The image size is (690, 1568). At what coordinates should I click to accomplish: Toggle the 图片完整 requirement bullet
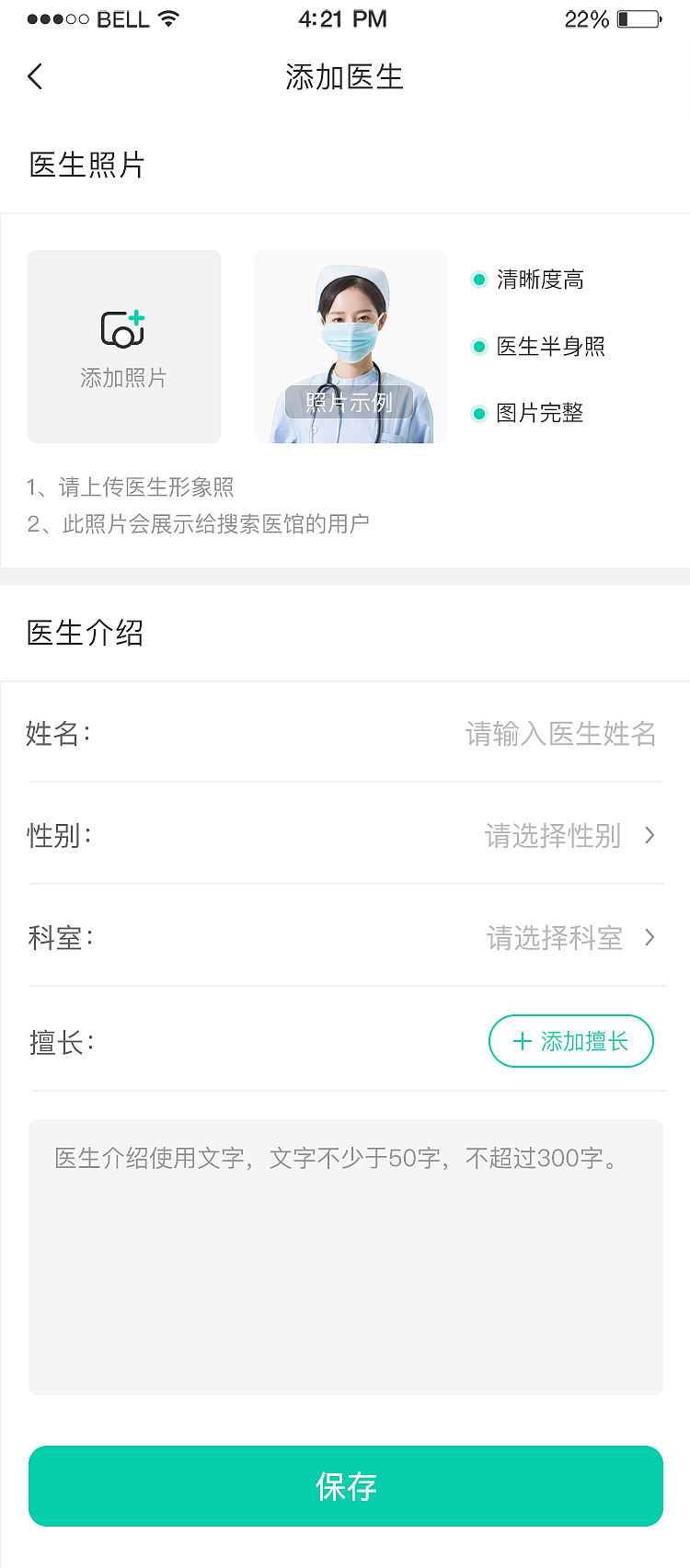coord(479,414)
